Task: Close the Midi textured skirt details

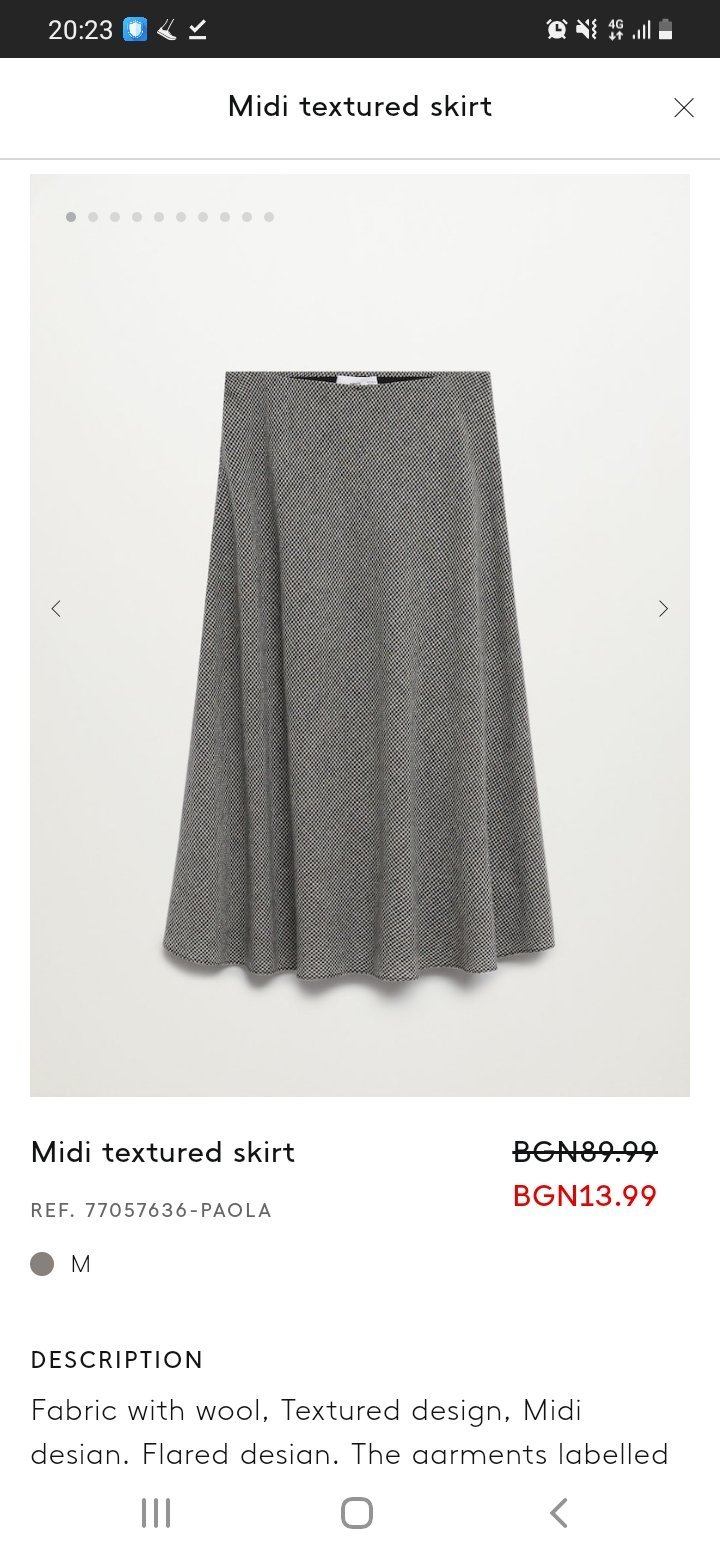Action: (x=684, y=108)
